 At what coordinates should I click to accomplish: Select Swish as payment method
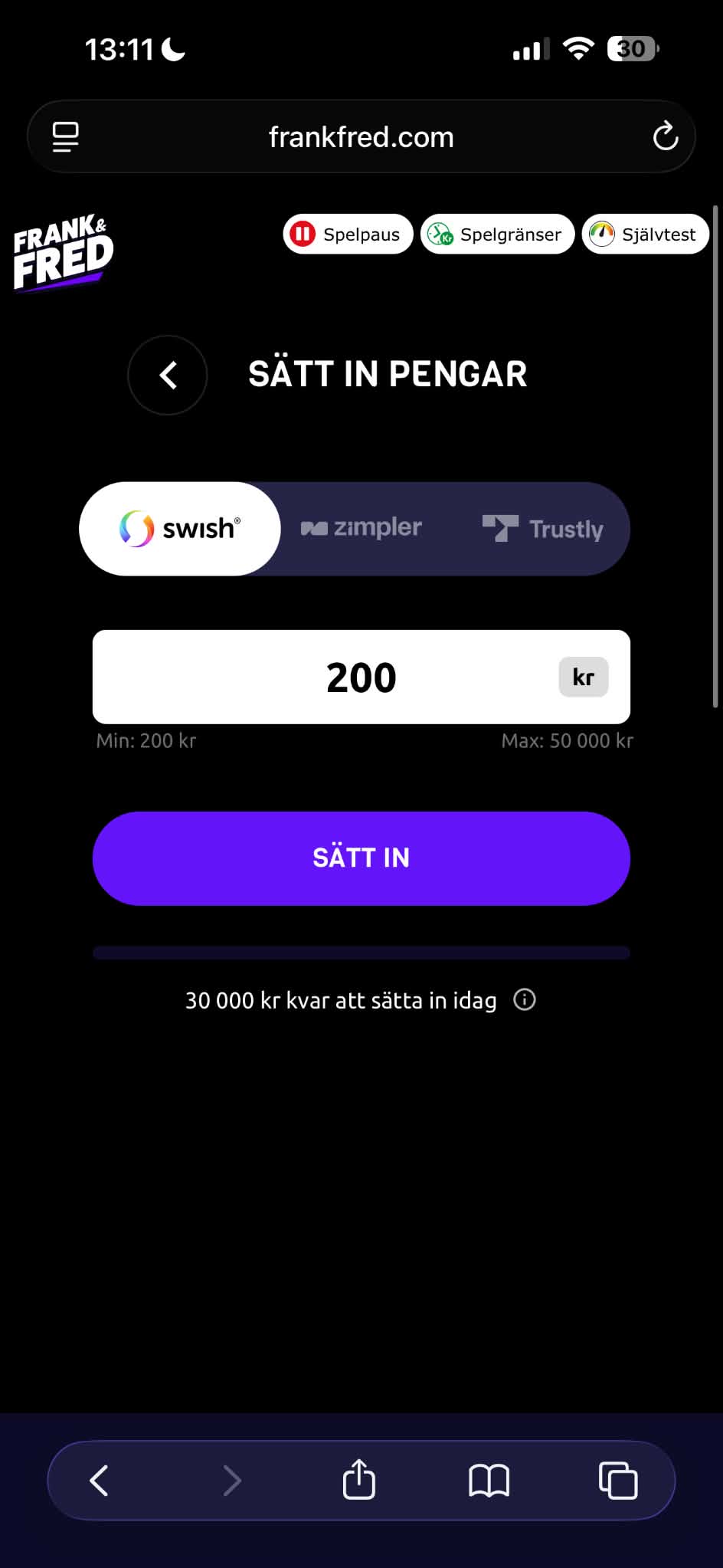tap(180, 529)
